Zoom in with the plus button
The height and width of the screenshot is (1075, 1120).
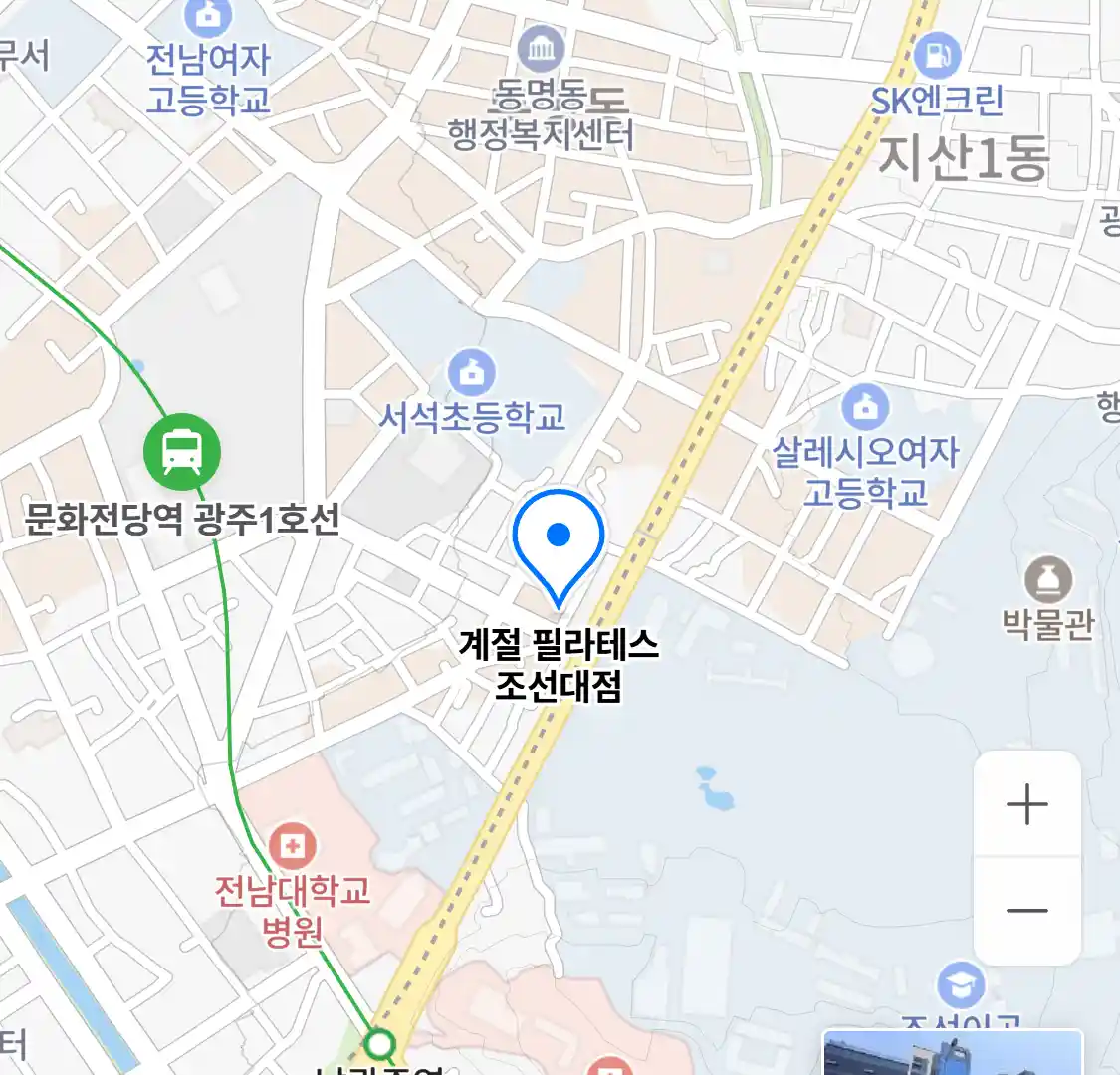(1026, 804)
